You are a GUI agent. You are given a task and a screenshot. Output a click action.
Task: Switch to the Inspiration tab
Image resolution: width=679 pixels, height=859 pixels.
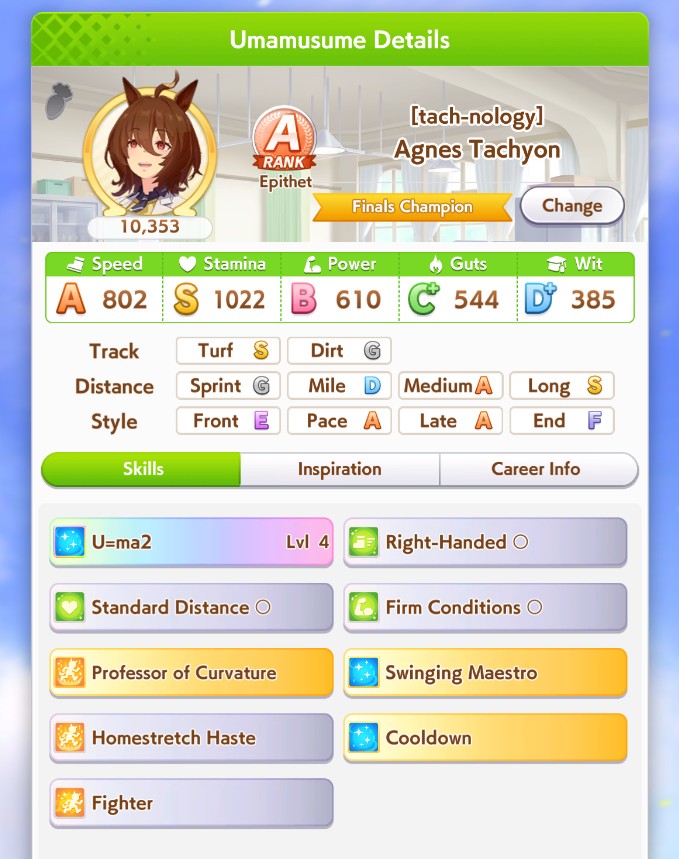(339, 469)
